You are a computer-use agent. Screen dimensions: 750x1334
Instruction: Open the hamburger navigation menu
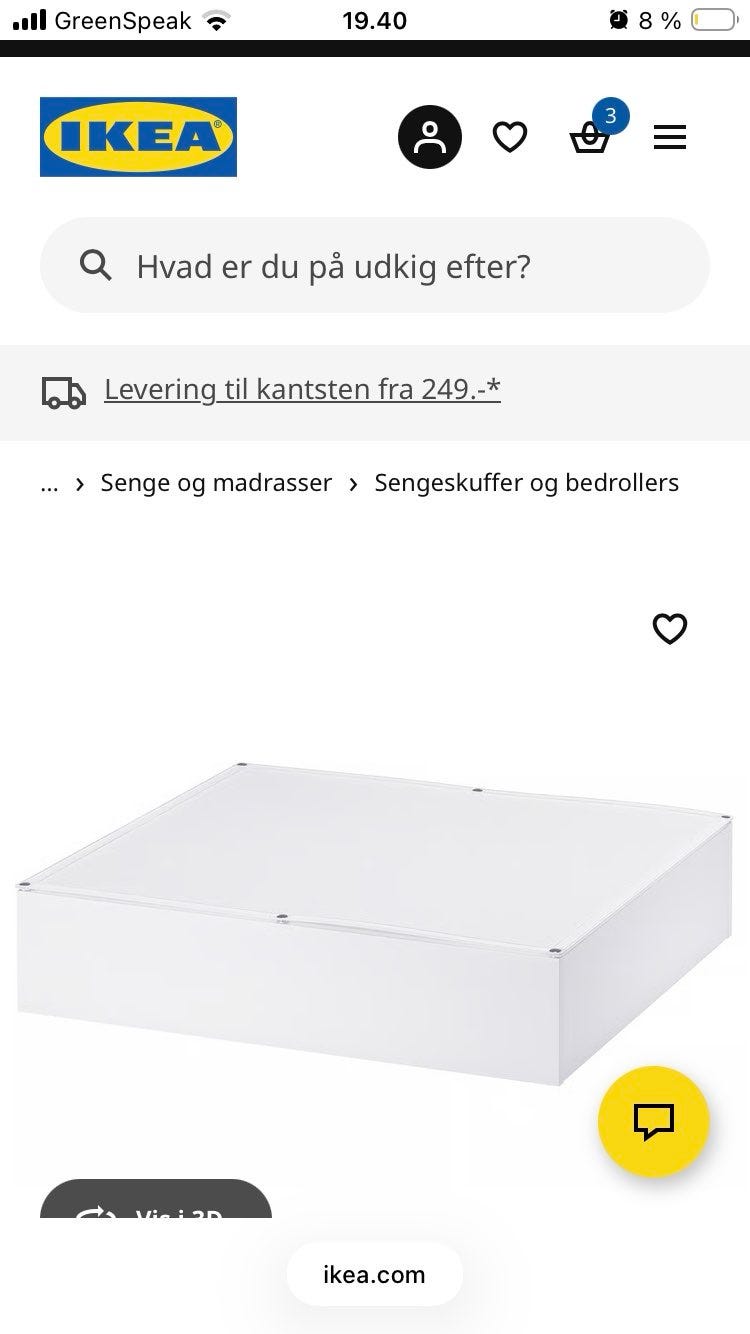click(x=669, y=136)
